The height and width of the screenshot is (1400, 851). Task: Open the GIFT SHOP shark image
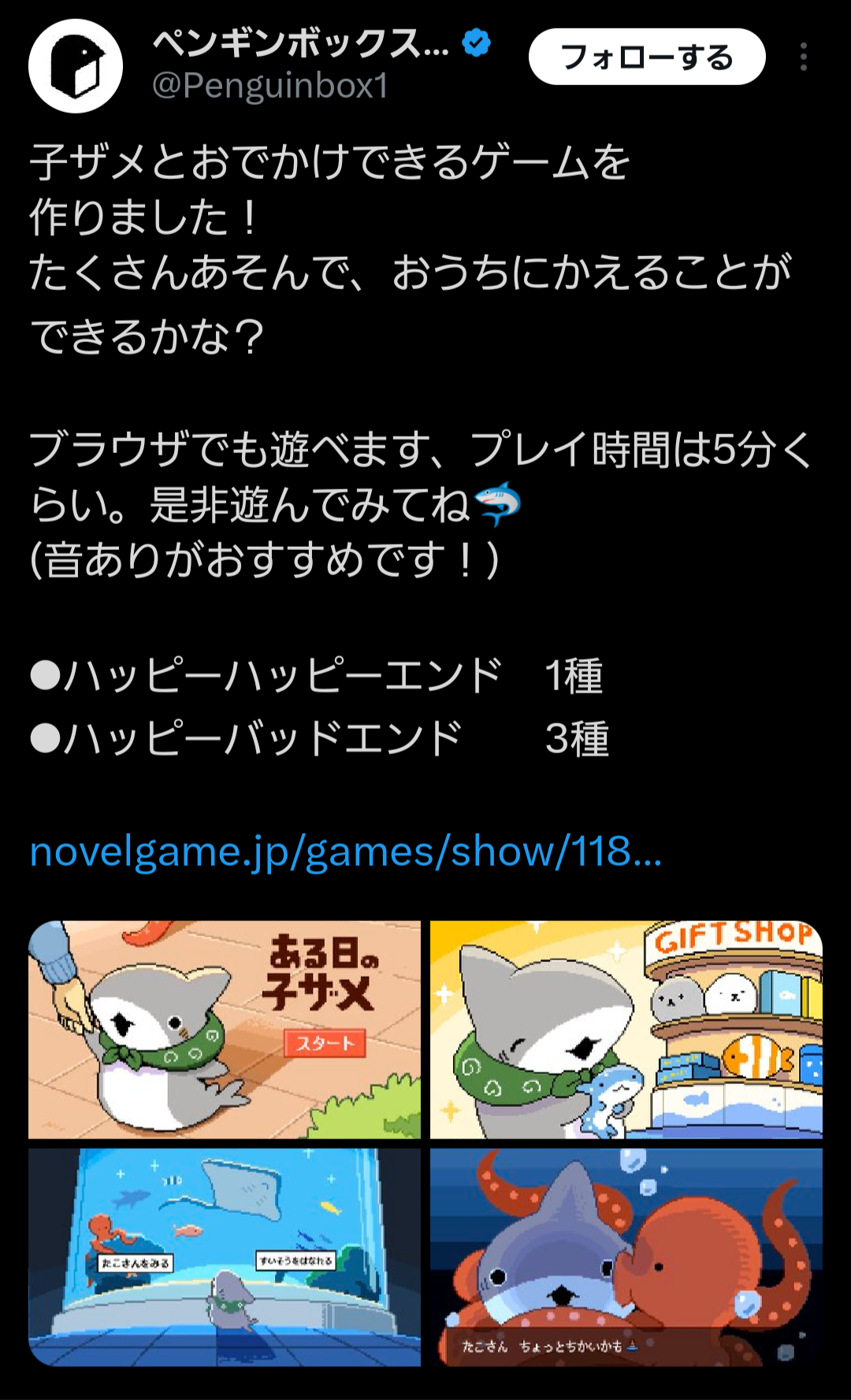626,1030
